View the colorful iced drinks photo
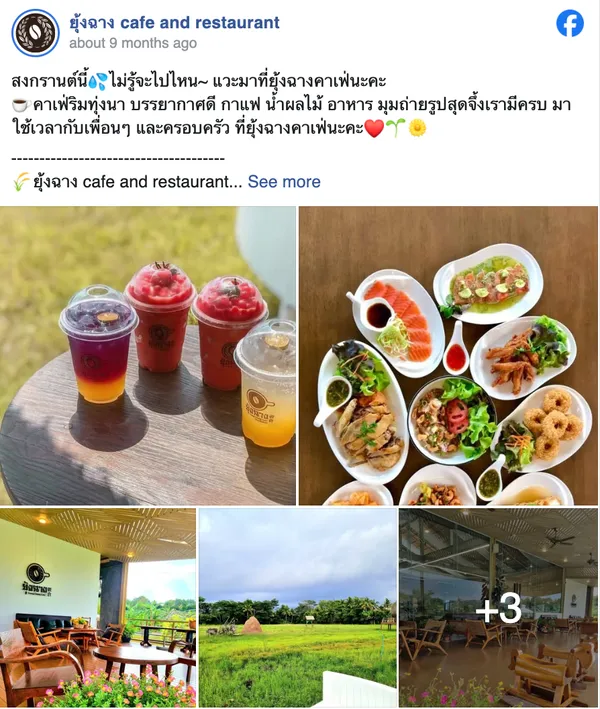600x709 pixels. [x=148, y=355]
